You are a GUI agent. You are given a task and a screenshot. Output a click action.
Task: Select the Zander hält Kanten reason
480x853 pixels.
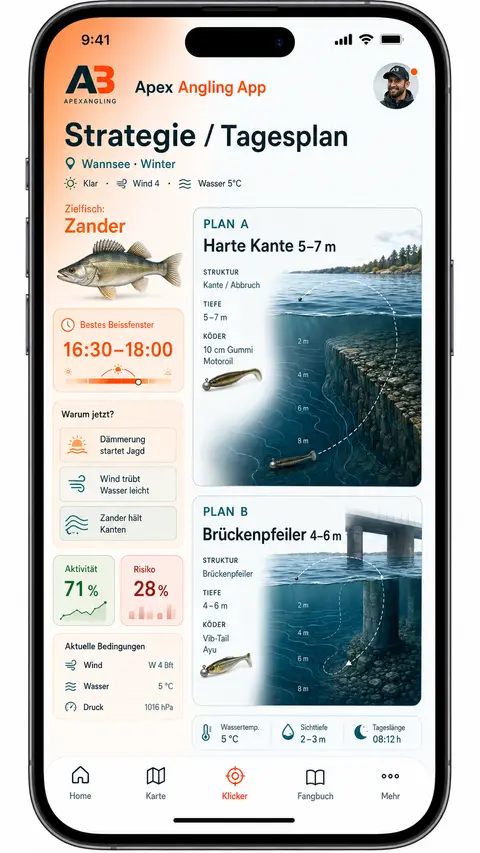118,523
